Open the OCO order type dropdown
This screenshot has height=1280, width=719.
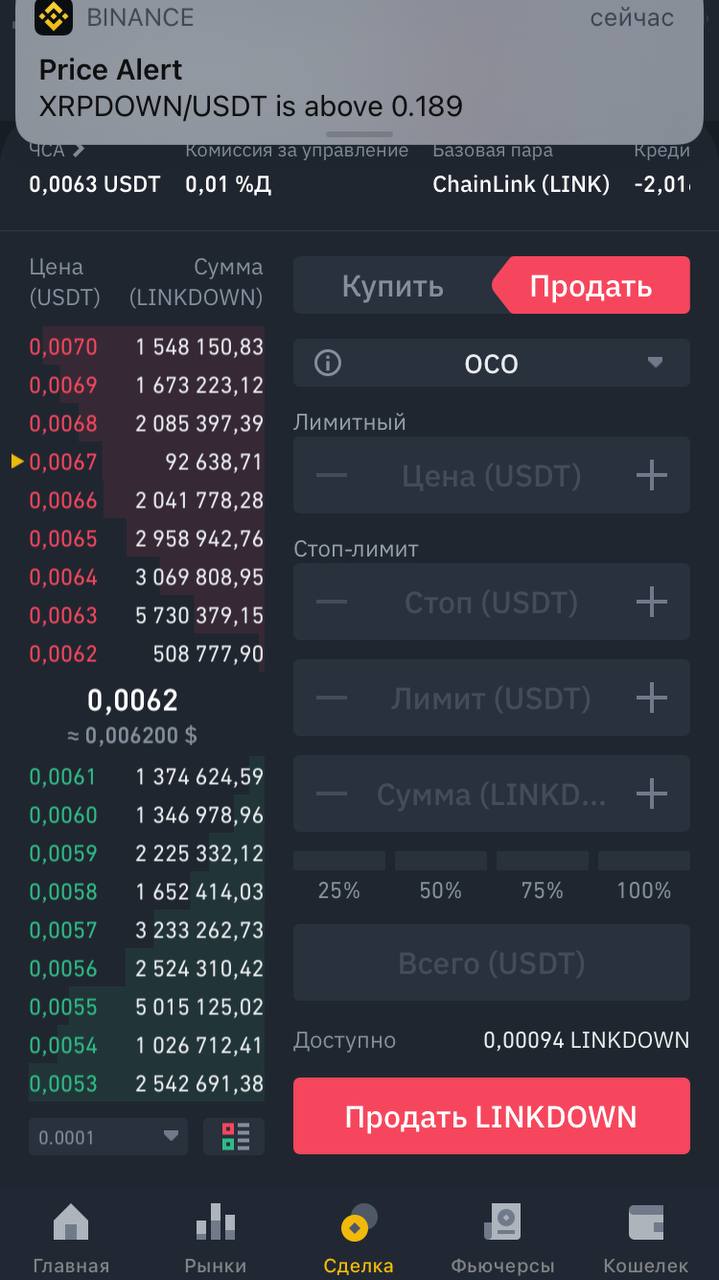(491, 363)
